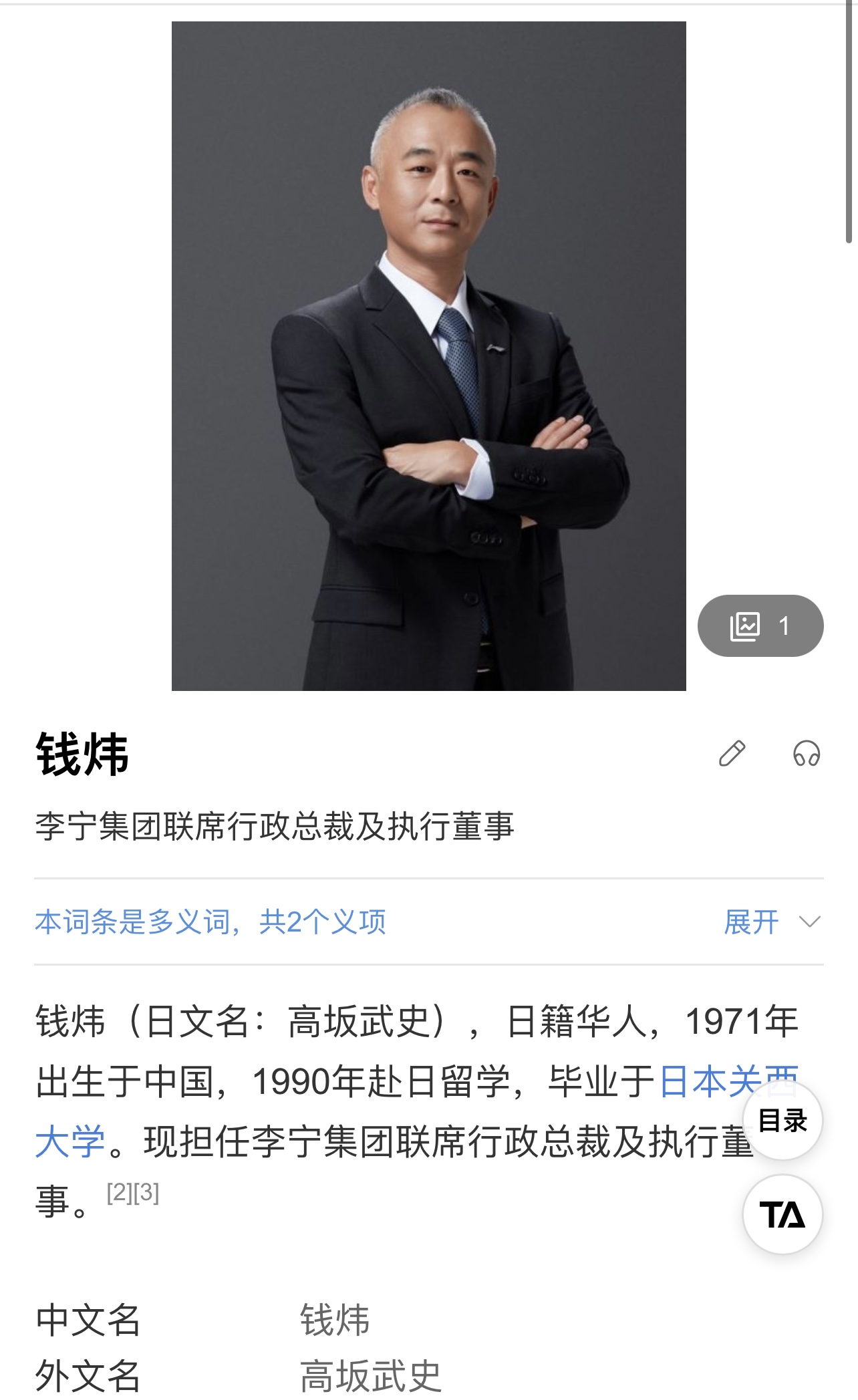Open the 目录 table of contents
Image resolution: width=858 pixels, height=1400 pixels.
tap(782, 1120)
